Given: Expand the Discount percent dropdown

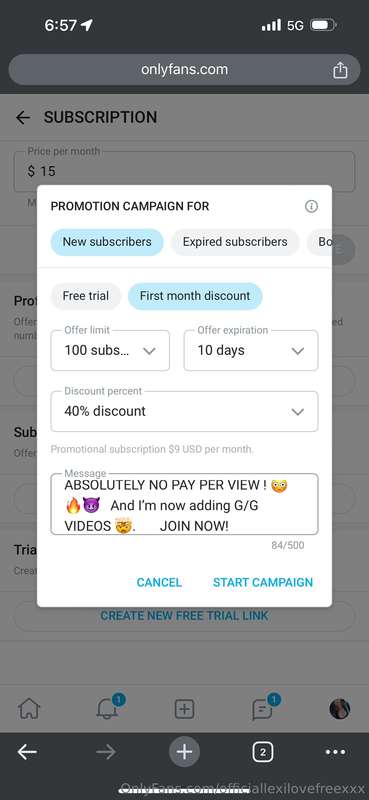Looking at the screenshot, I should [x=184, y=411].
